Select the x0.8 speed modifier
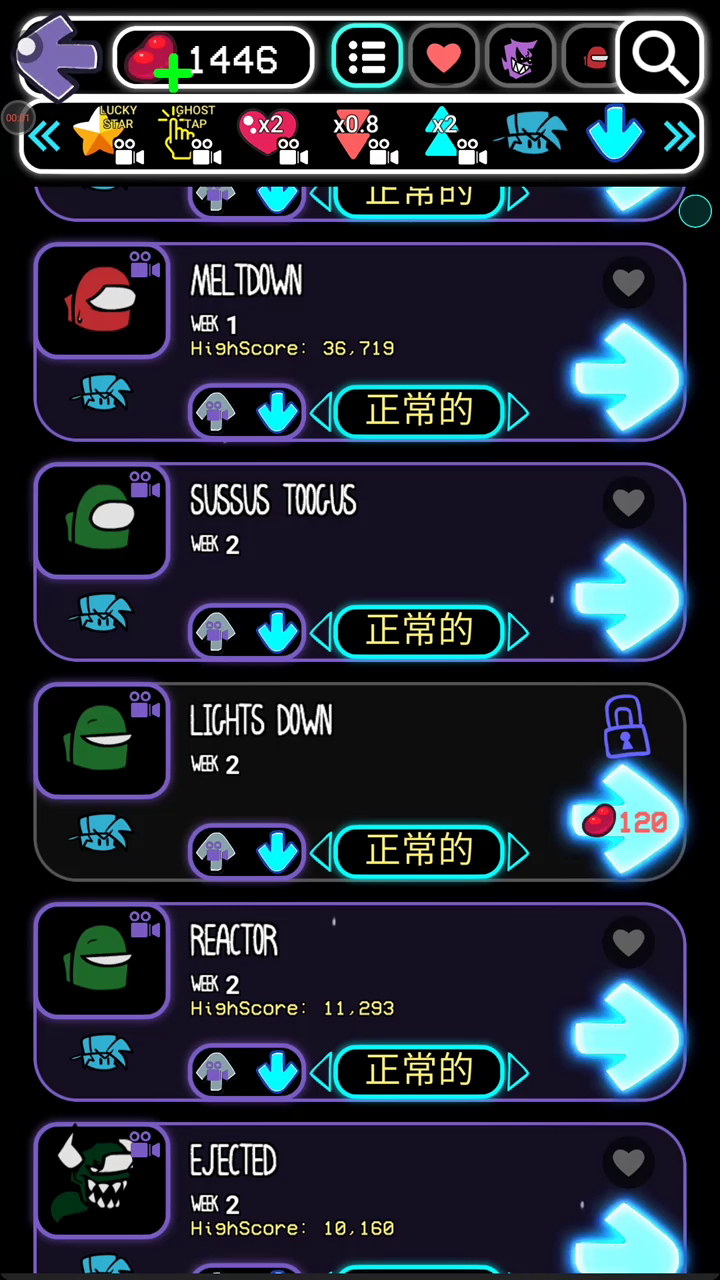 [x=357, y=137]
